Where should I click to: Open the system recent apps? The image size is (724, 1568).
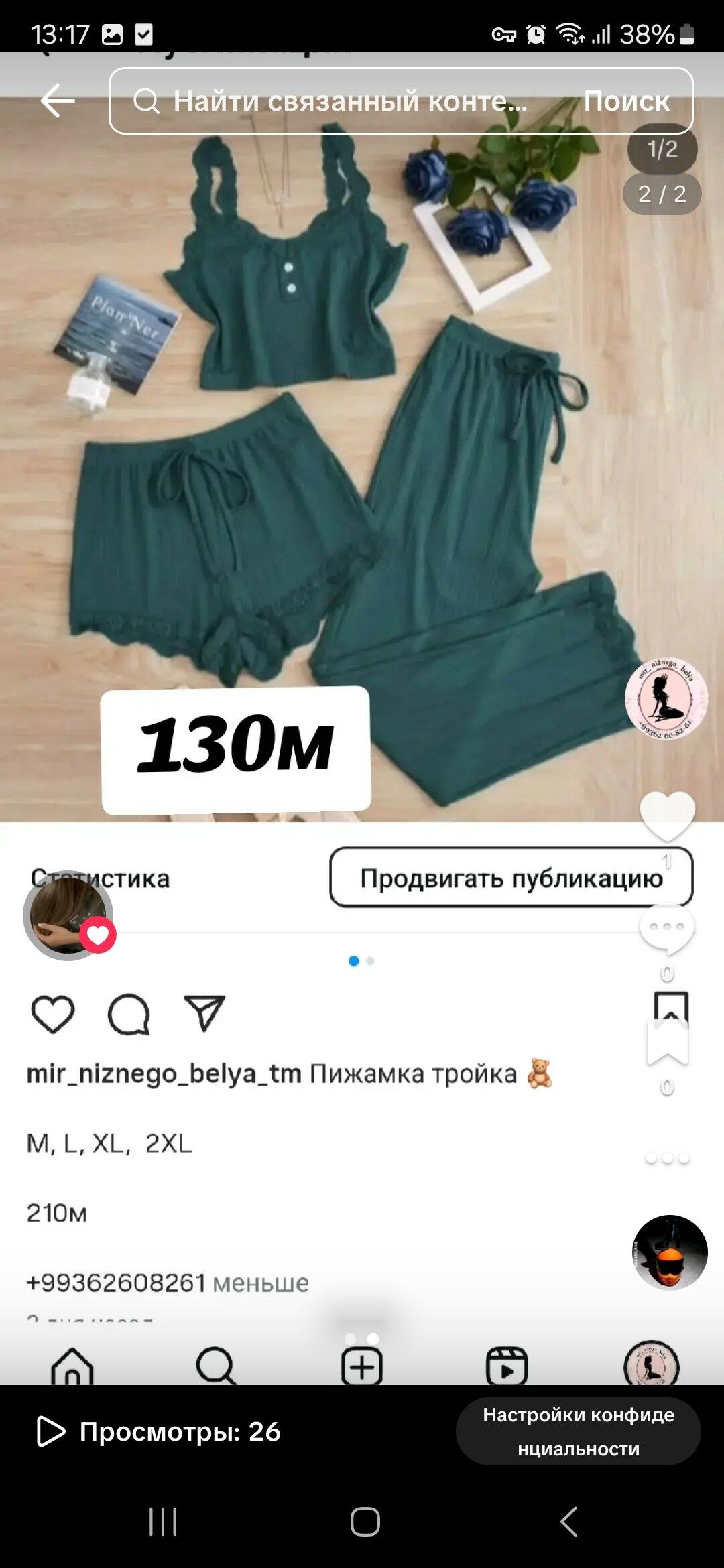click(163, 1521)
